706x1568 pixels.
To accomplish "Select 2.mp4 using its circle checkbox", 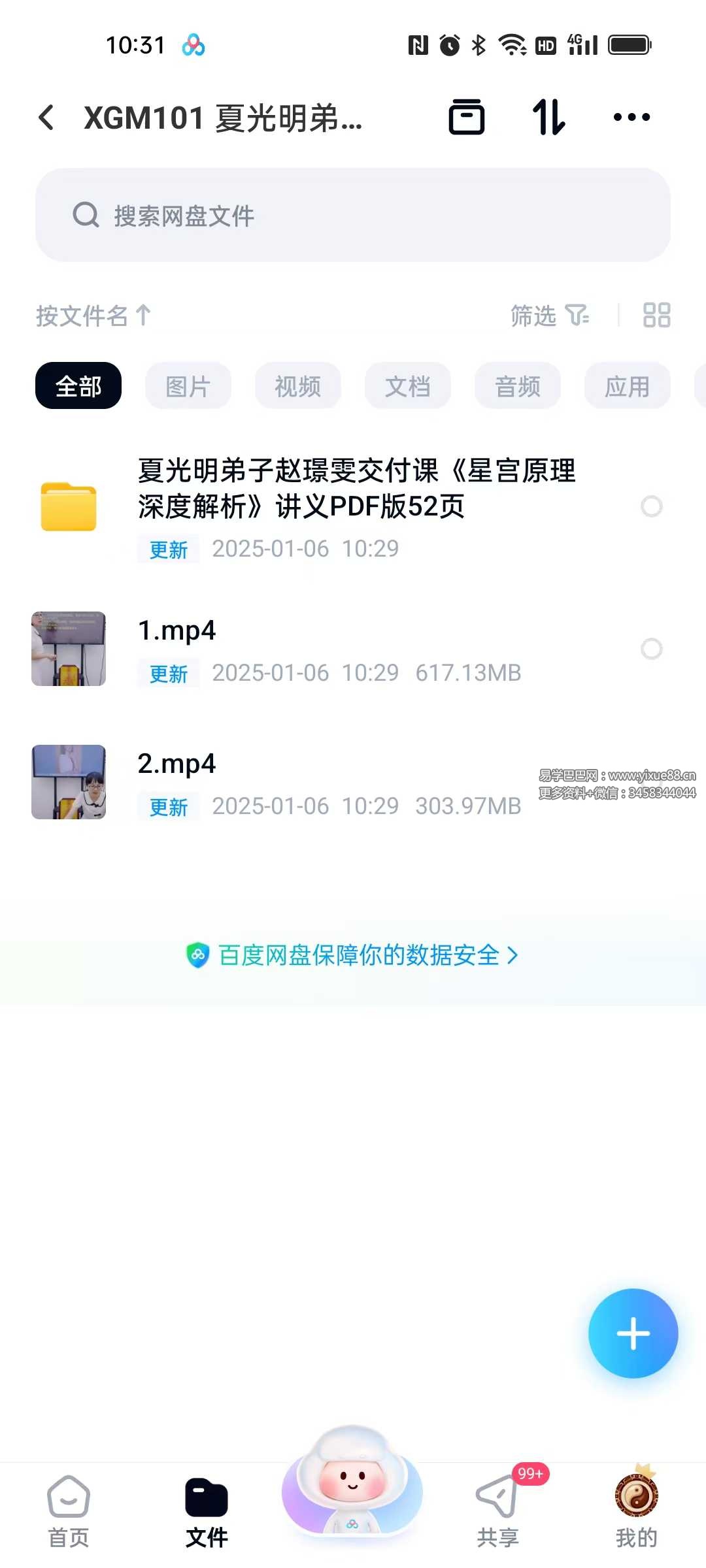I will click(651, 782).
